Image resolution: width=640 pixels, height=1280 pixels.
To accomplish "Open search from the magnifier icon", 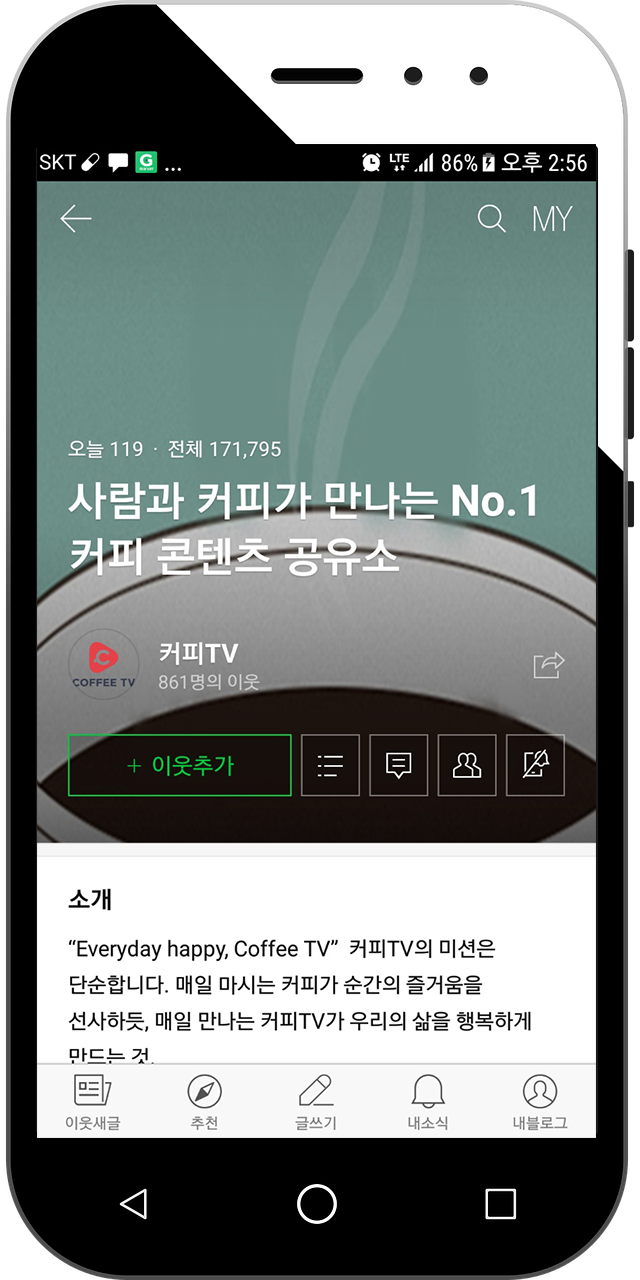I will coord(491,219).
